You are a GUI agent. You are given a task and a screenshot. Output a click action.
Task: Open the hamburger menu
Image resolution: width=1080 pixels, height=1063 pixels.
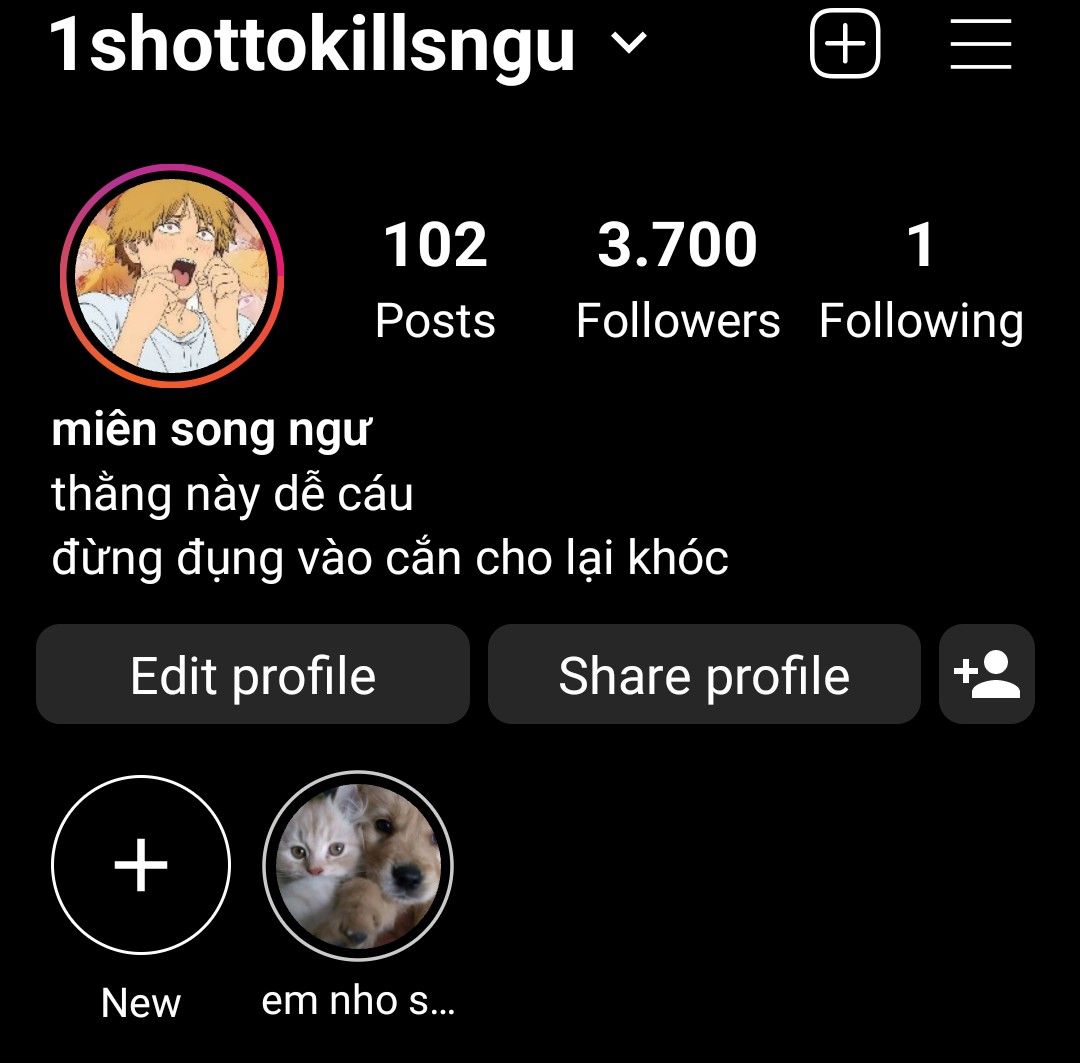[981, 45]
